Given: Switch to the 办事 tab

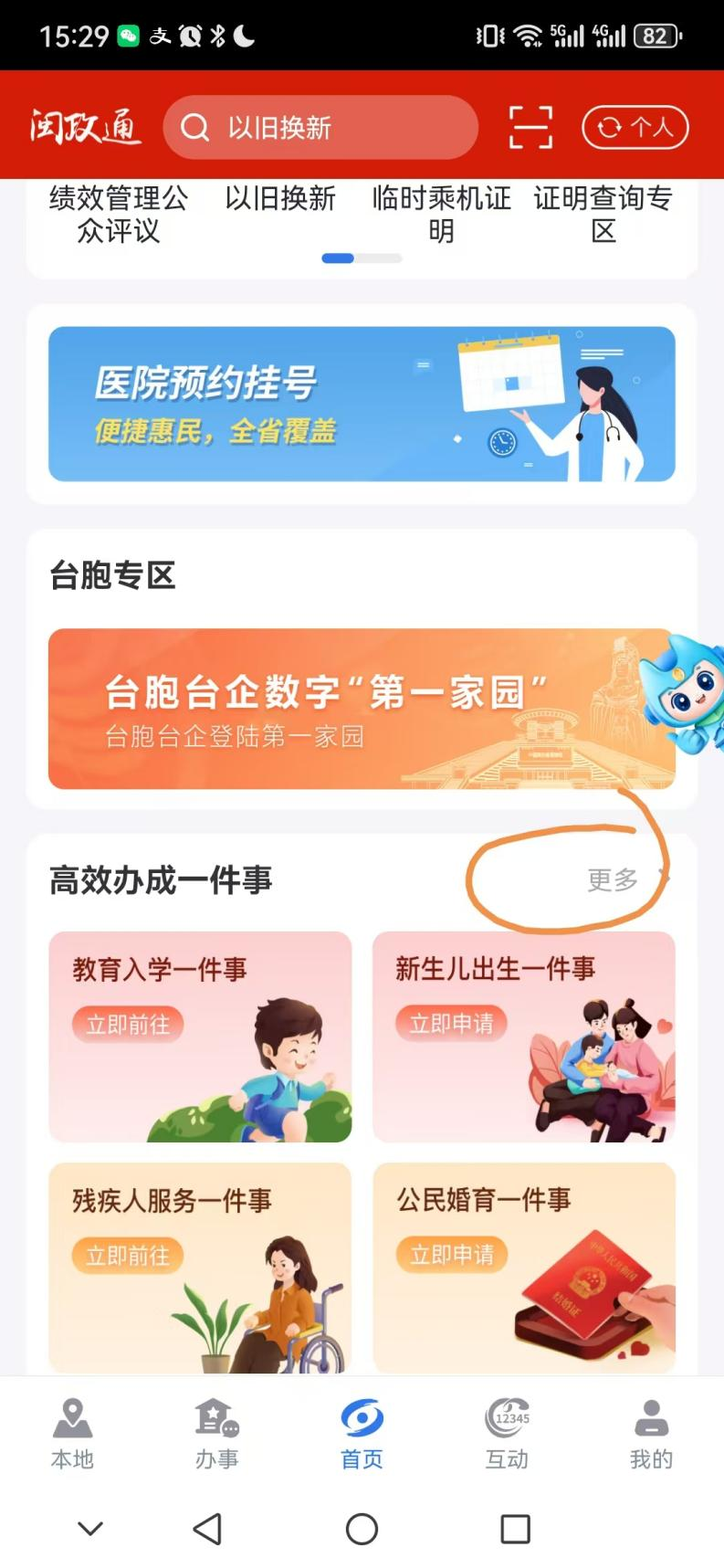Looking at the screenshot, I should pos(216,1434).
